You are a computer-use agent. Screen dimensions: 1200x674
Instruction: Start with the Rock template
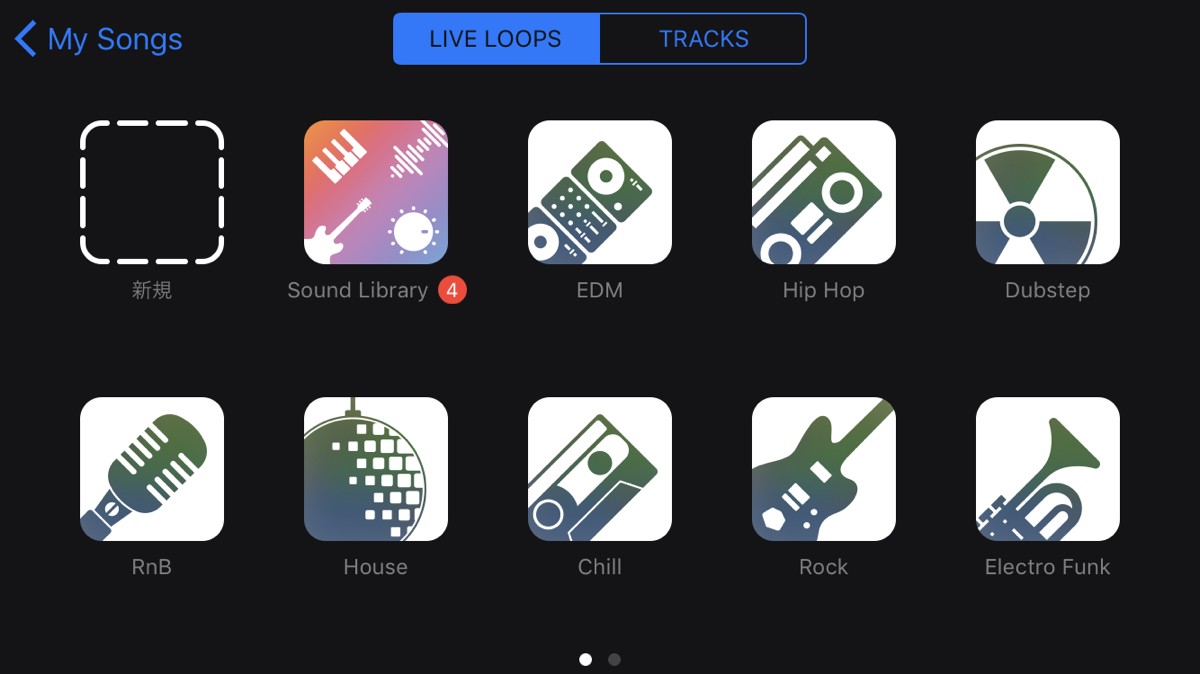click(824, 469)
